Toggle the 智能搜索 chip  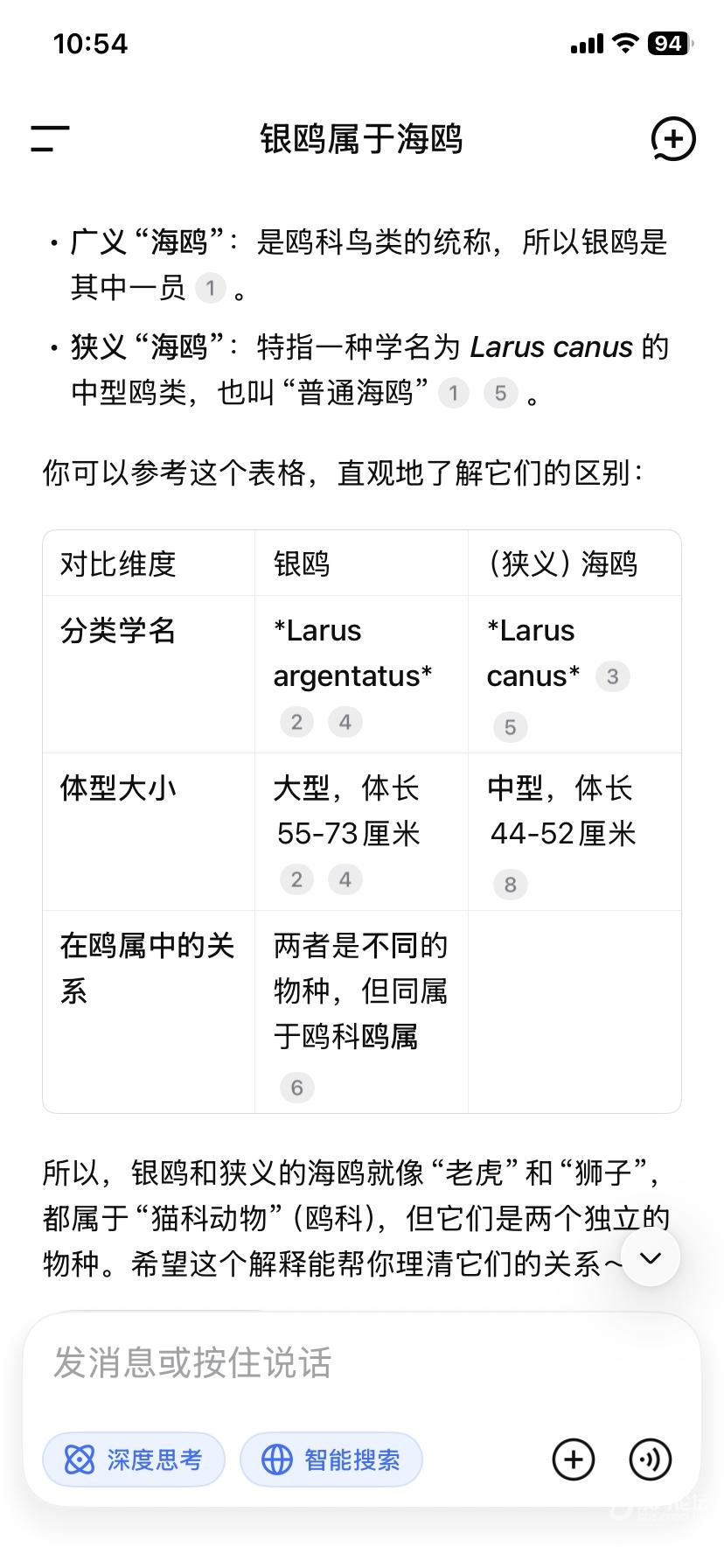331,1459
